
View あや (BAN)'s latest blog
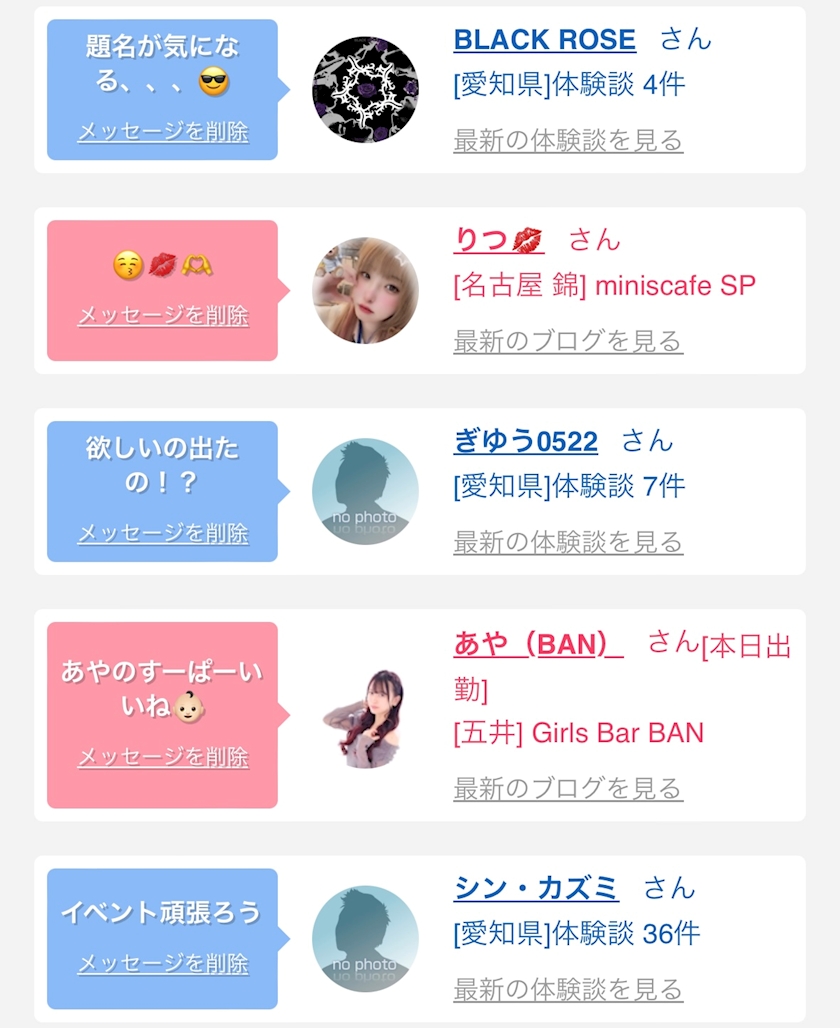(568, 788)
